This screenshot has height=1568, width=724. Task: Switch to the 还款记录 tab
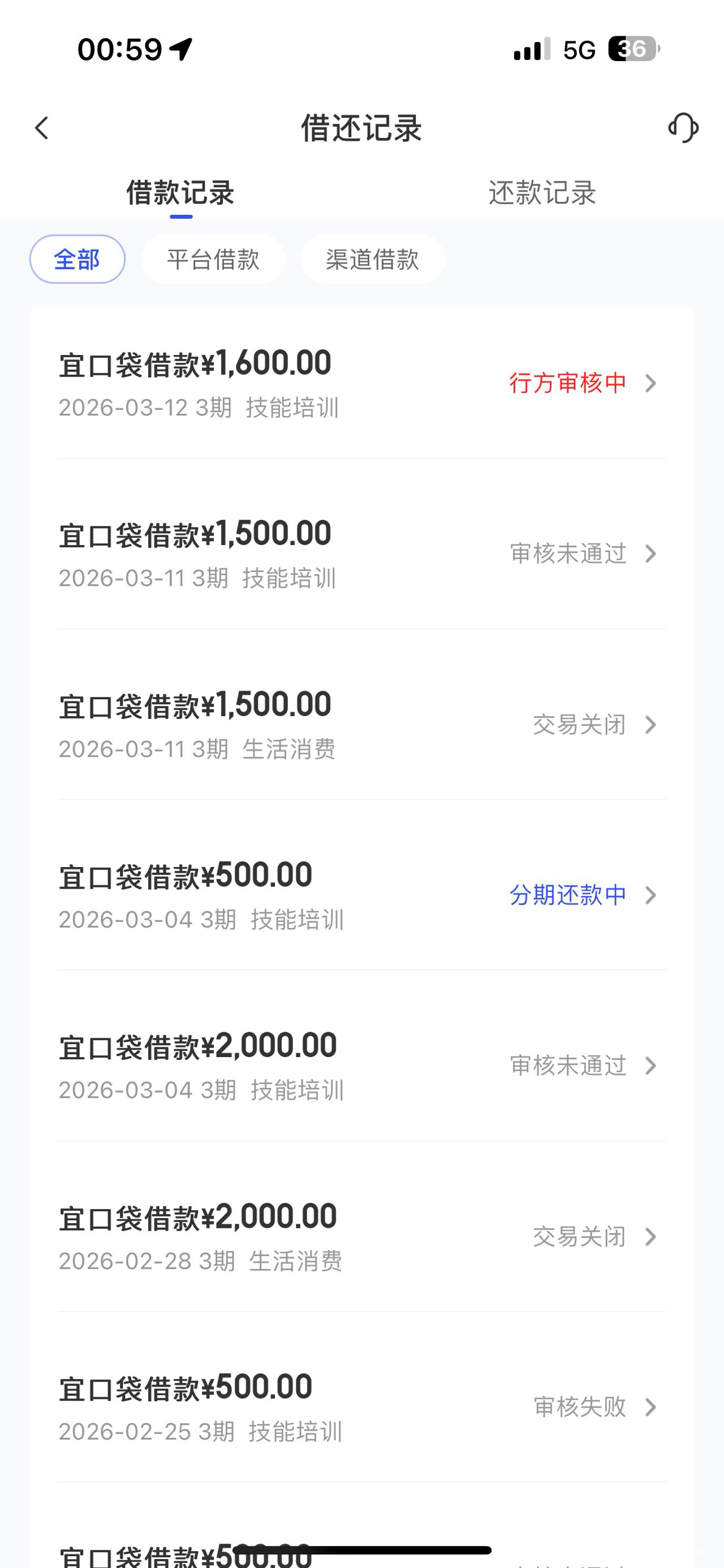coord(542,193)
